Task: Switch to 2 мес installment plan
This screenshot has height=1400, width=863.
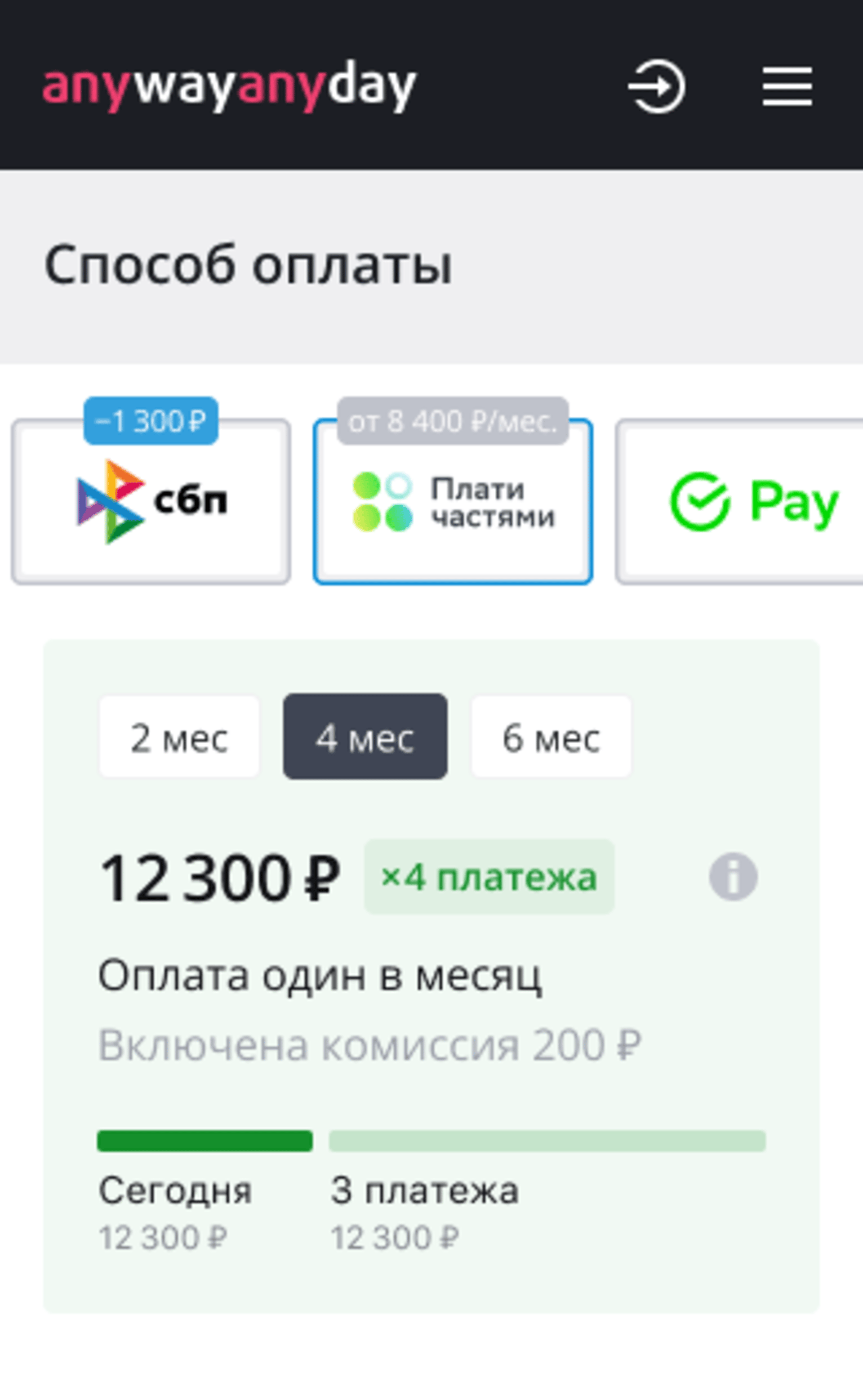Action: 179,737
